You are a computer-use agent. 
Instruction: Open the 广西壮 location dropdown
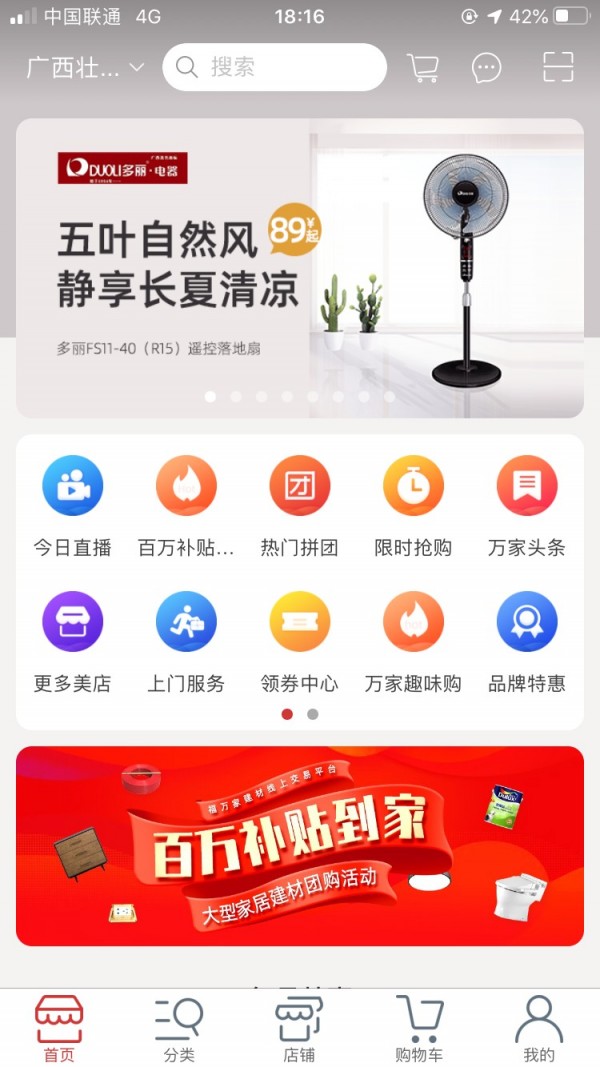pos(85,68)
